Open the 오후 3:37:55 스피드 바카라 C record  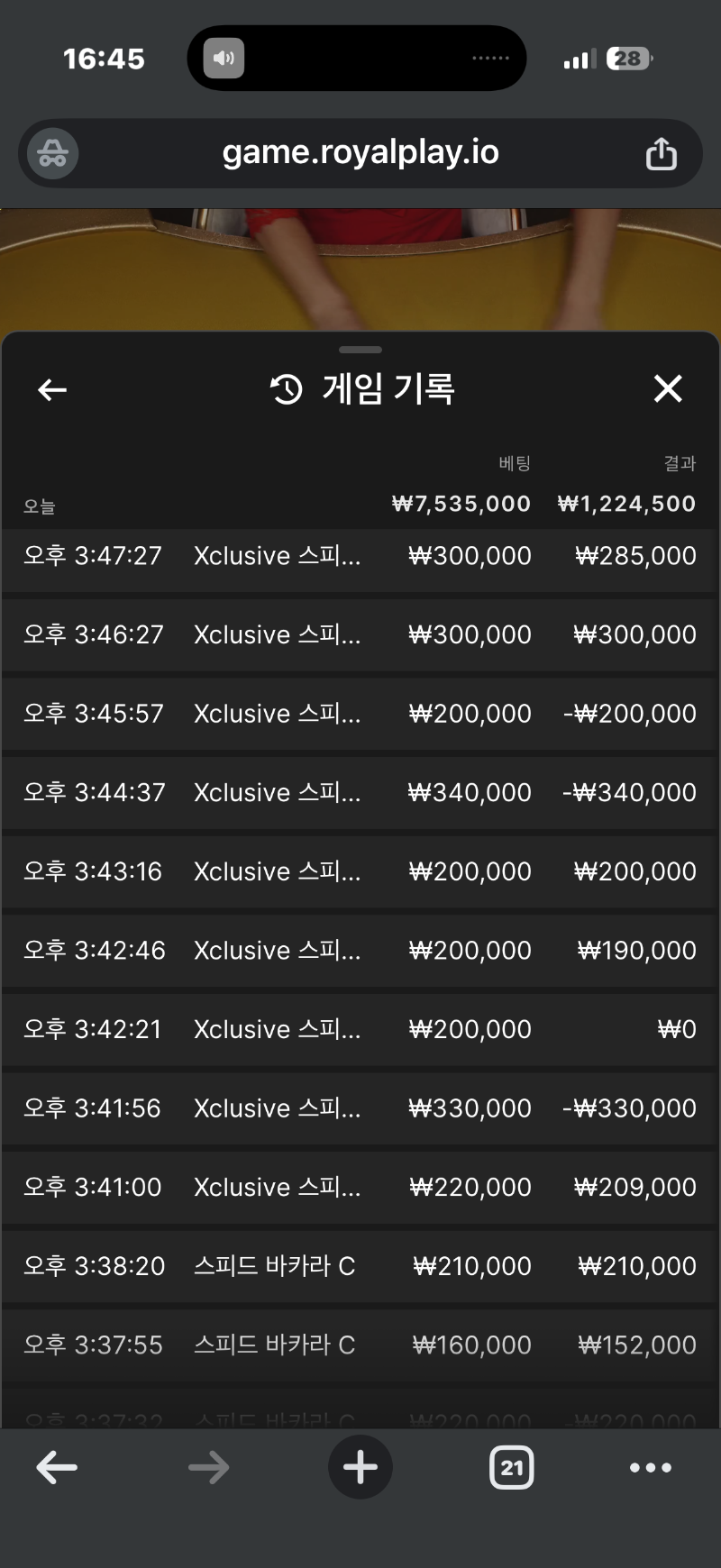click(x=360, y=1345)
